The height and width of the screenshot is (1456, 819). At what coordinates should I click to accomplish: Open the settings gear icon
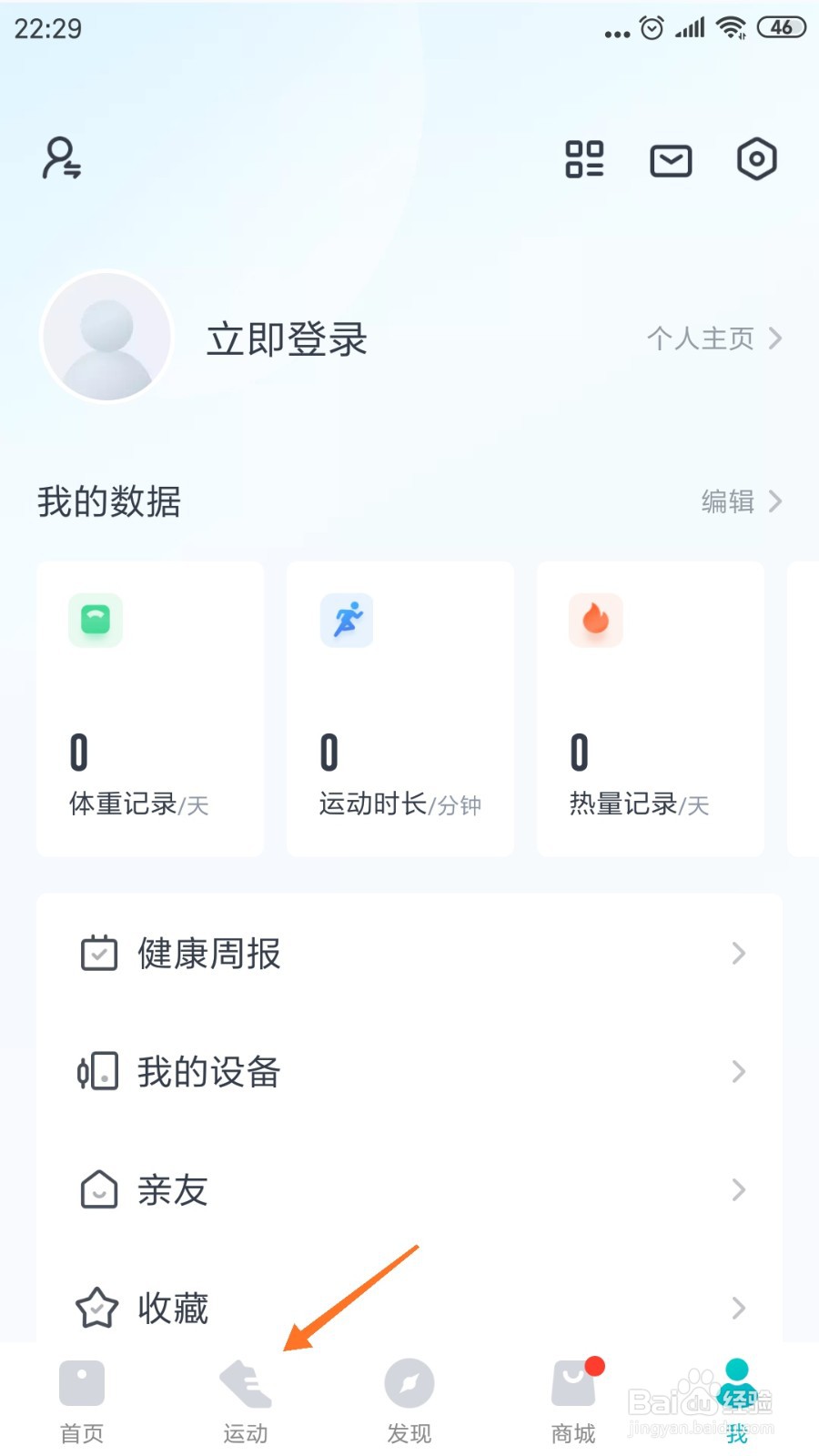point(756,159)
